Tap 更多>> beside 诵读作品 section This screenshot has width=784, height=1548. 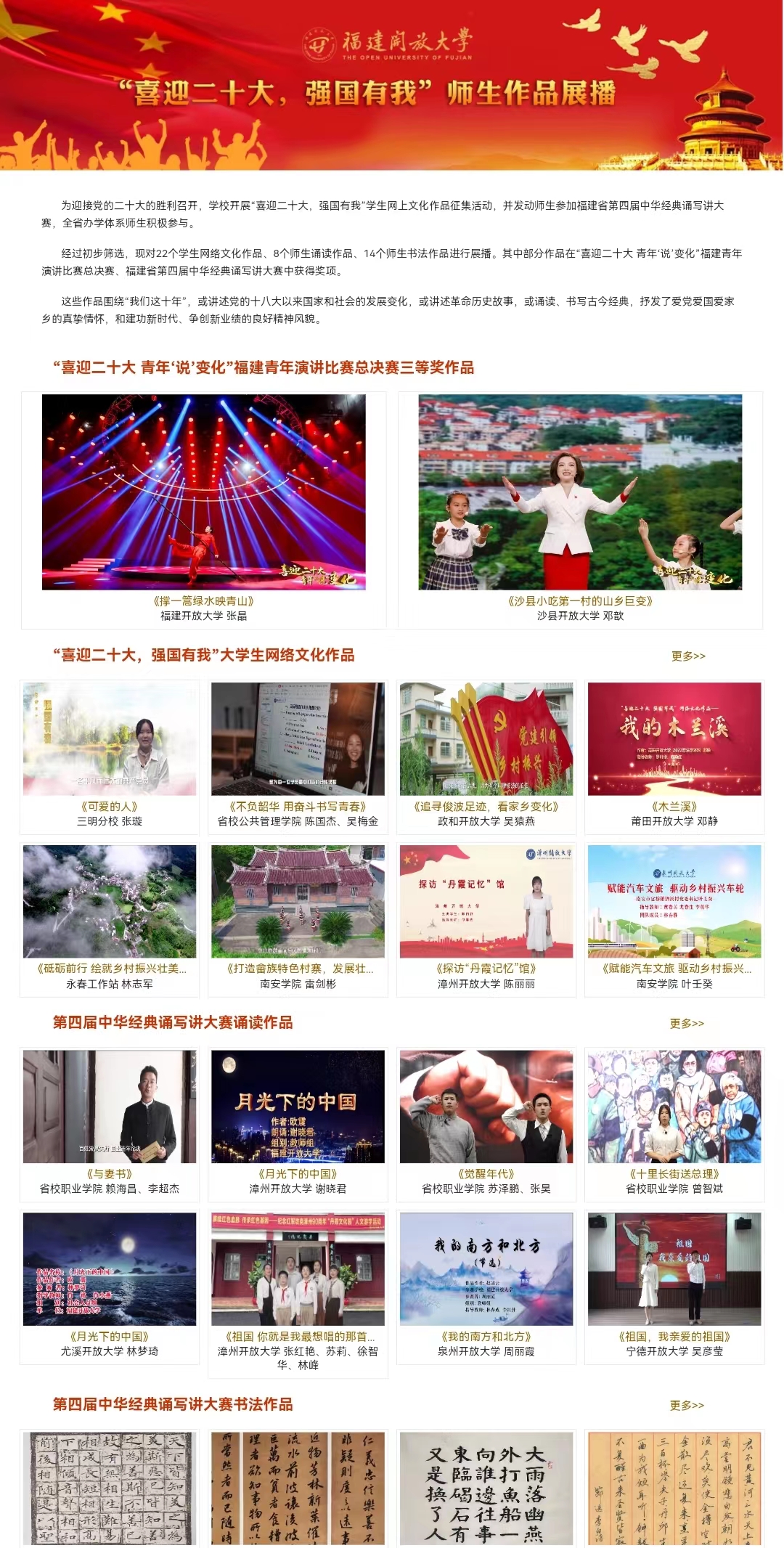(x=687, y=1023)
